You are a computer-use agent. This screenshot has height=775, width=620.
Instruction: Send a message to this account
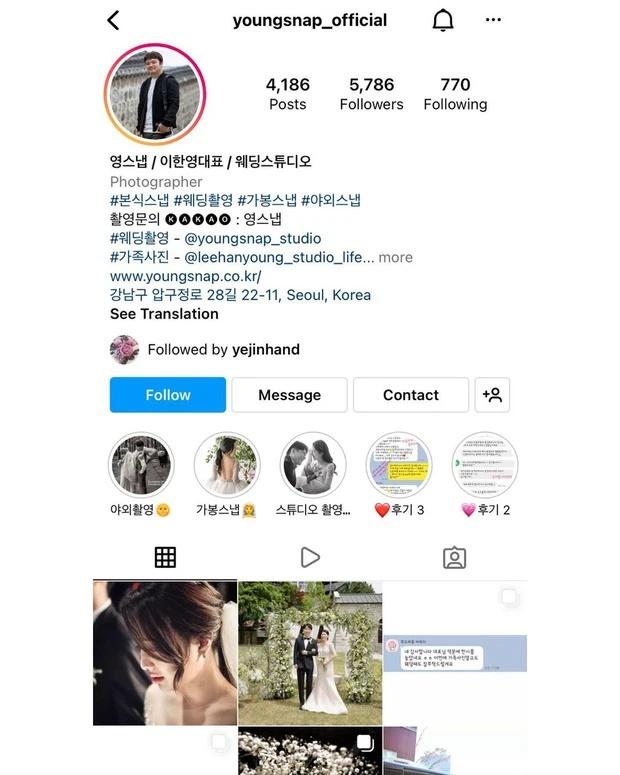(x=289, y=395)
